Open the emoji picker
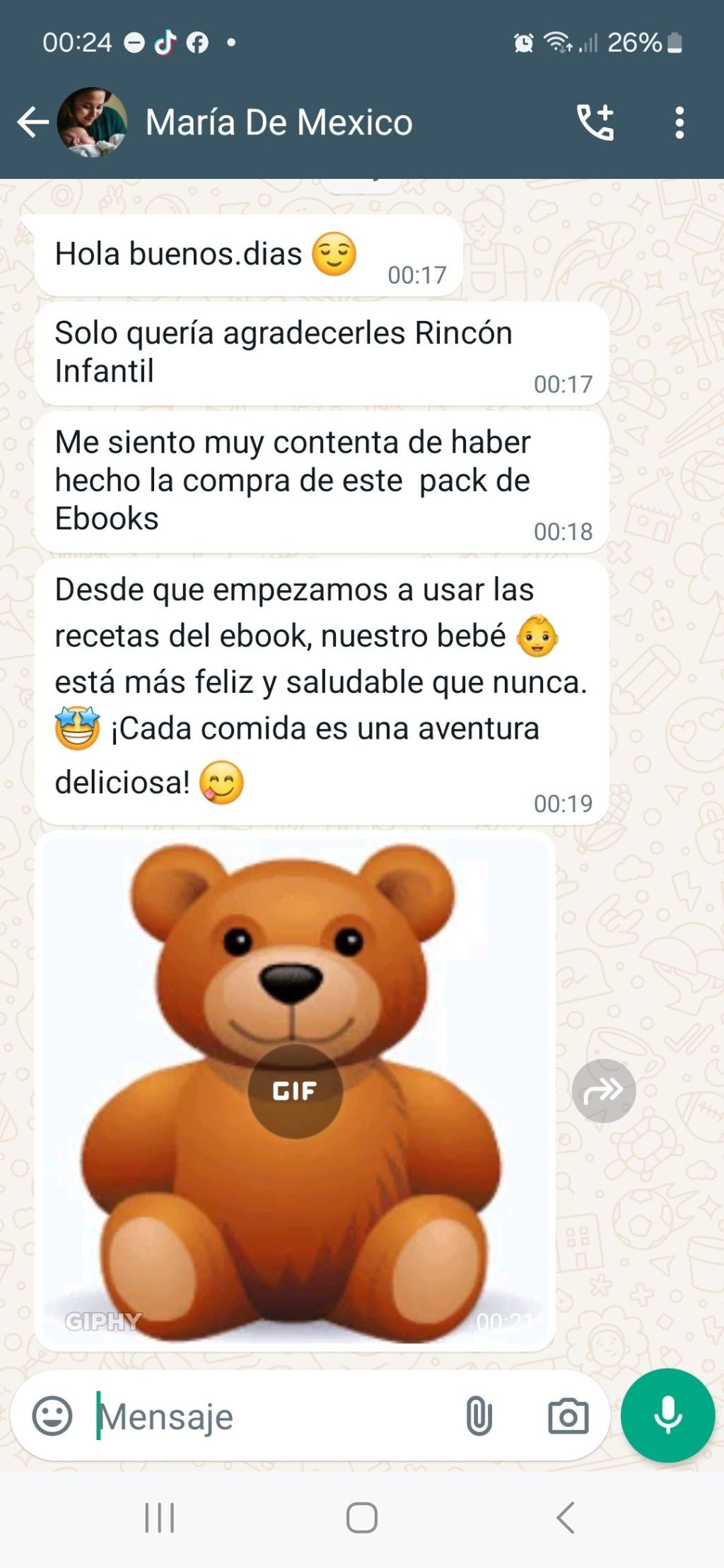This screenshot has width=724, height=1568. tap(52, 1416)
